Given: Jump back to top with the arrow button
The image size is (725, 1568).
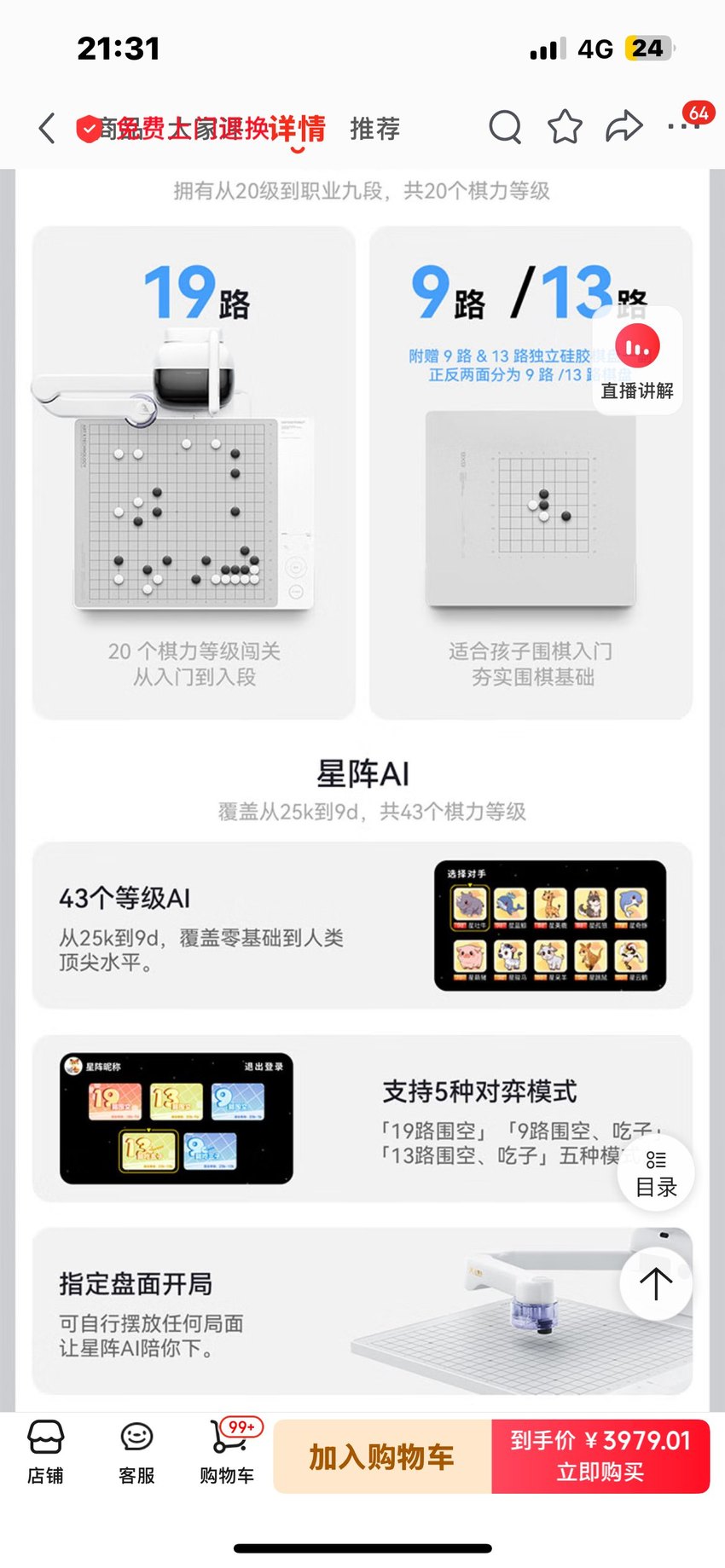Looking at the screenshot, I should (656, 1284).
